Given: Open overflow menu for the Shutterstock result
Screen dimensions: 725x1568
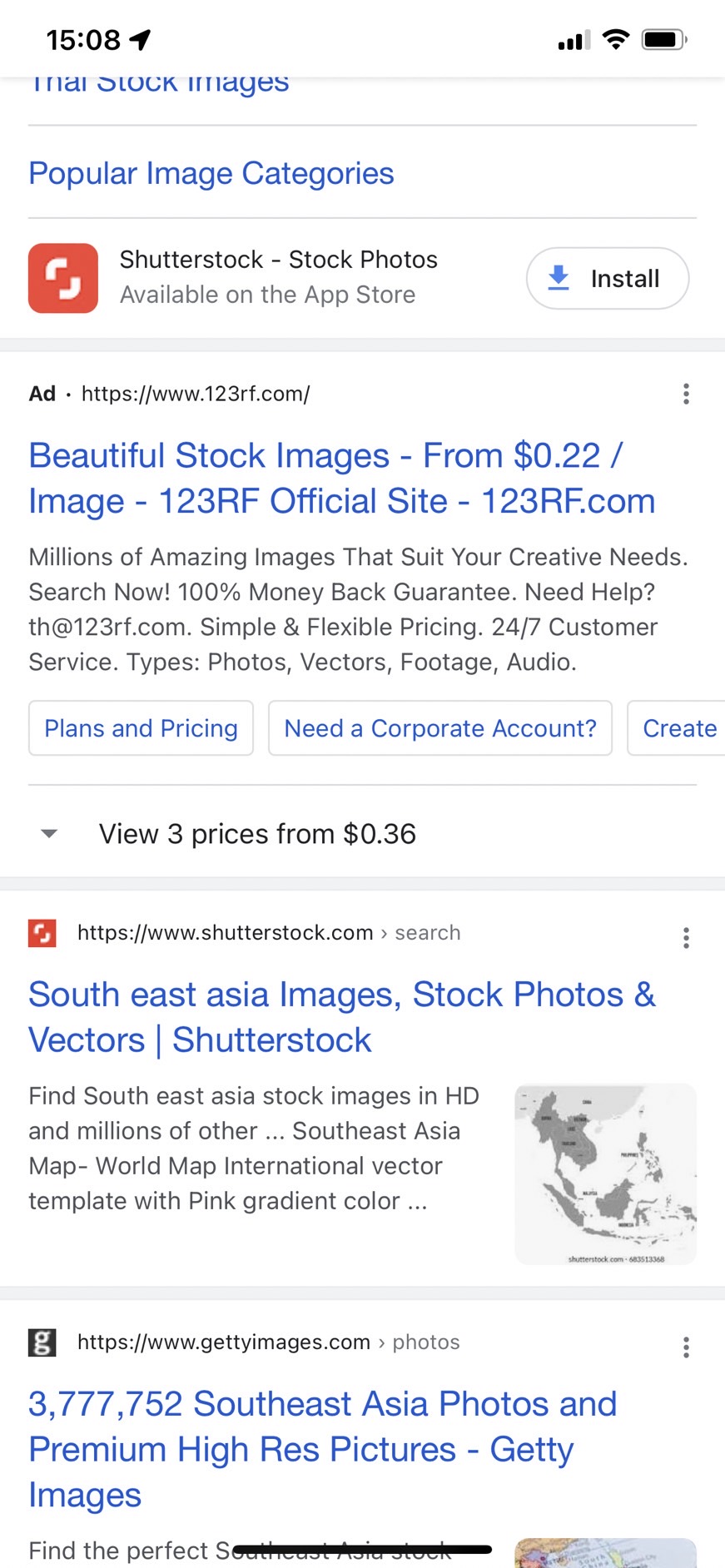Looking at the screenshot, I should [686, 938].
